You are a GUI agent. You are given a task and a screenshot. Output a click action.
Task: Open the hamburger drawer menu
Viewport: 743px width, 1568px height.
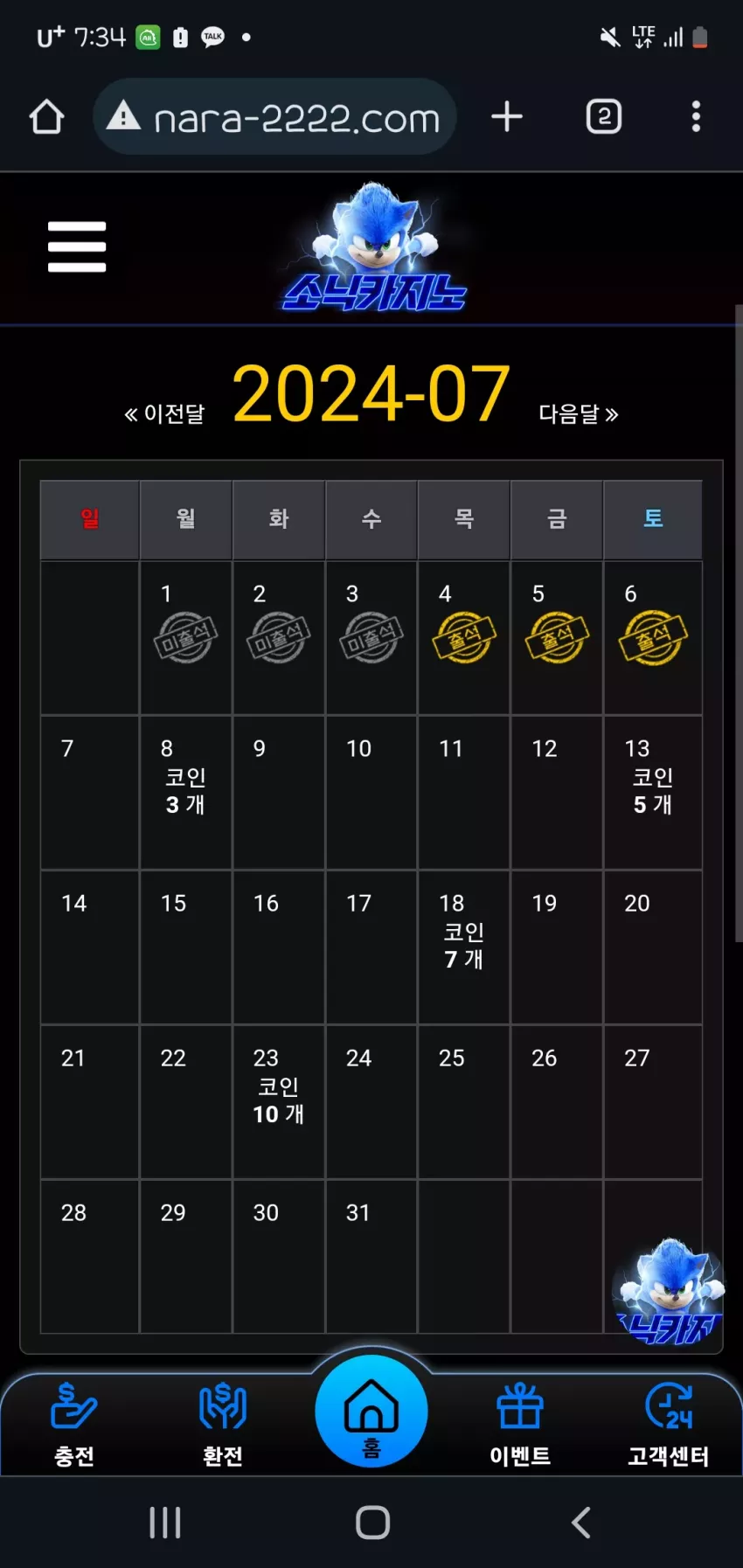click(x=77, y=246)
